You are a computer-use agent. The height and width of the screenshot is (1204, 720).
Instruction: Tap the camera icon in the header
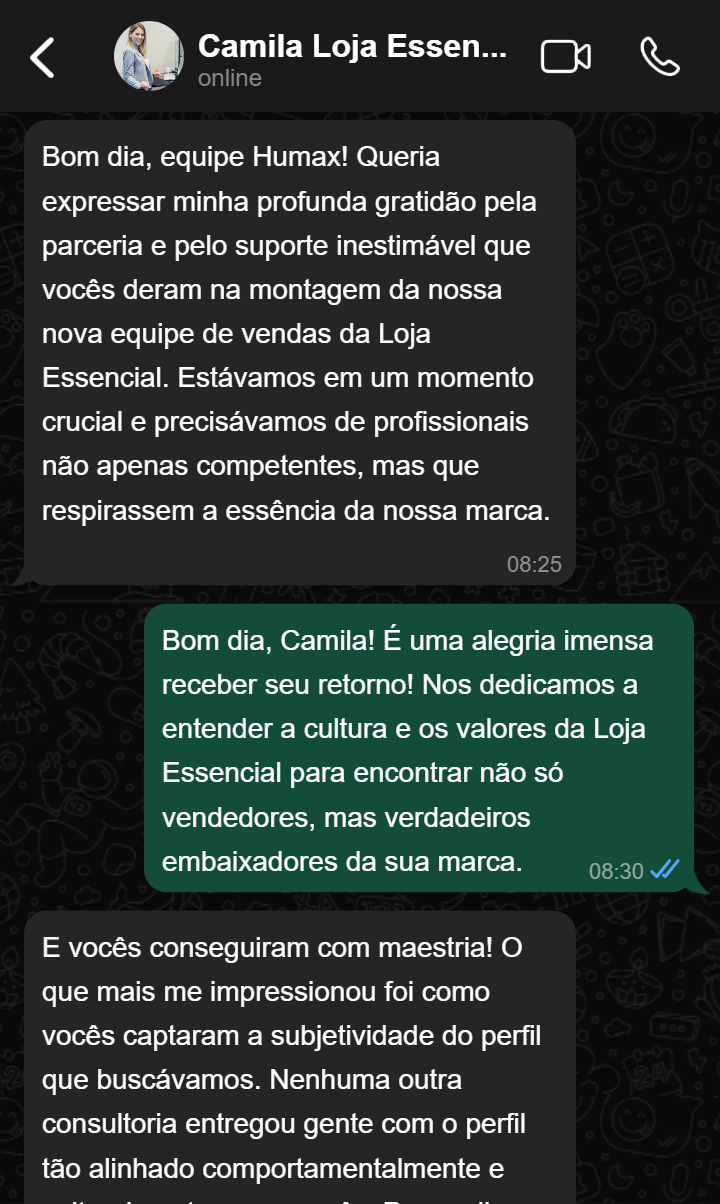tap(565, 57)
